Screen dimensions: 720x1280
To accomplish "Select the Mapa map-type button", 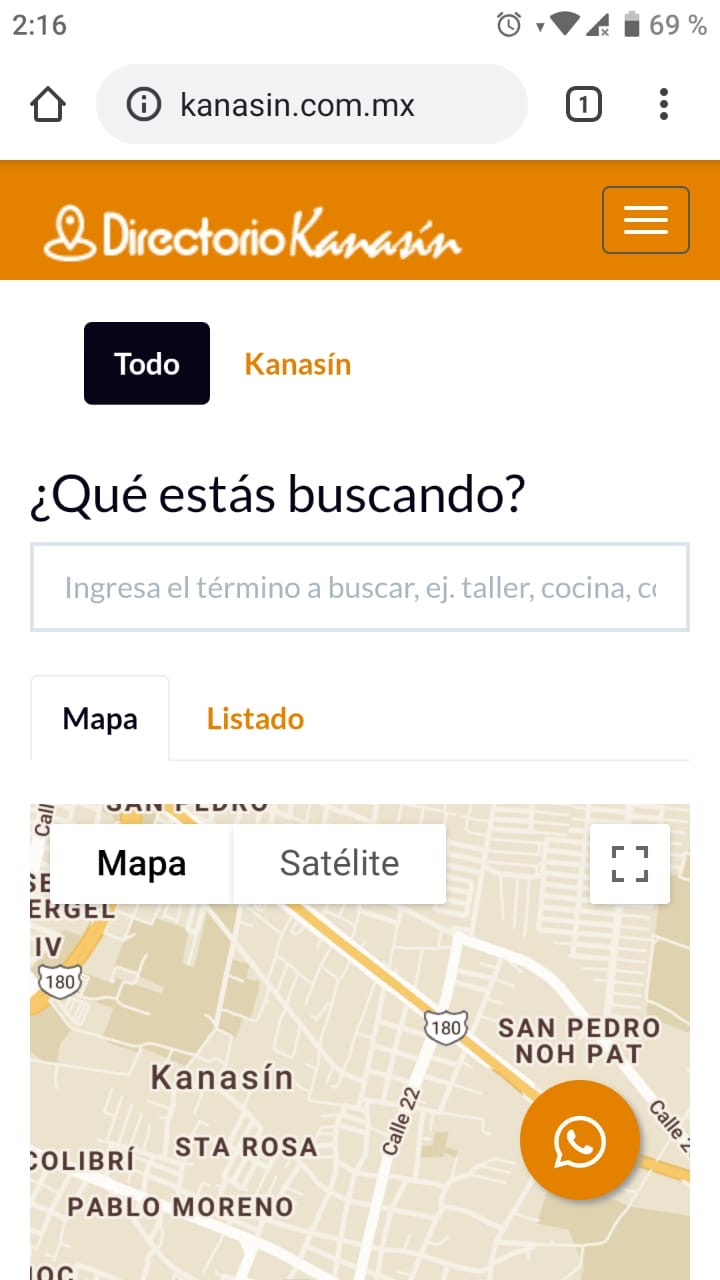I will point(141,863).
